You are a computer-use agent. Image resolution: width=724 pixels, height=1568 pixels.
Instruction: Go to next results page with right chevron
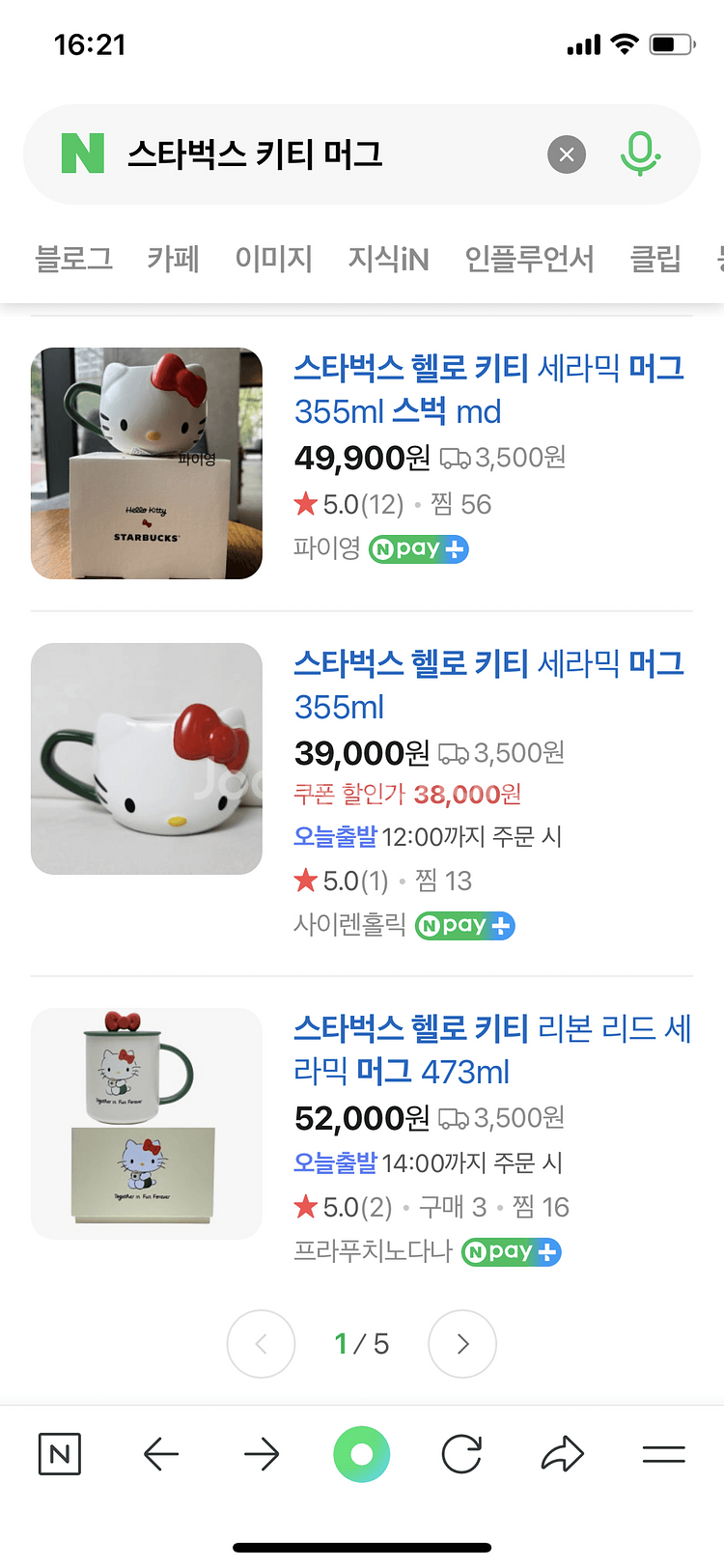coord(461,1343)
